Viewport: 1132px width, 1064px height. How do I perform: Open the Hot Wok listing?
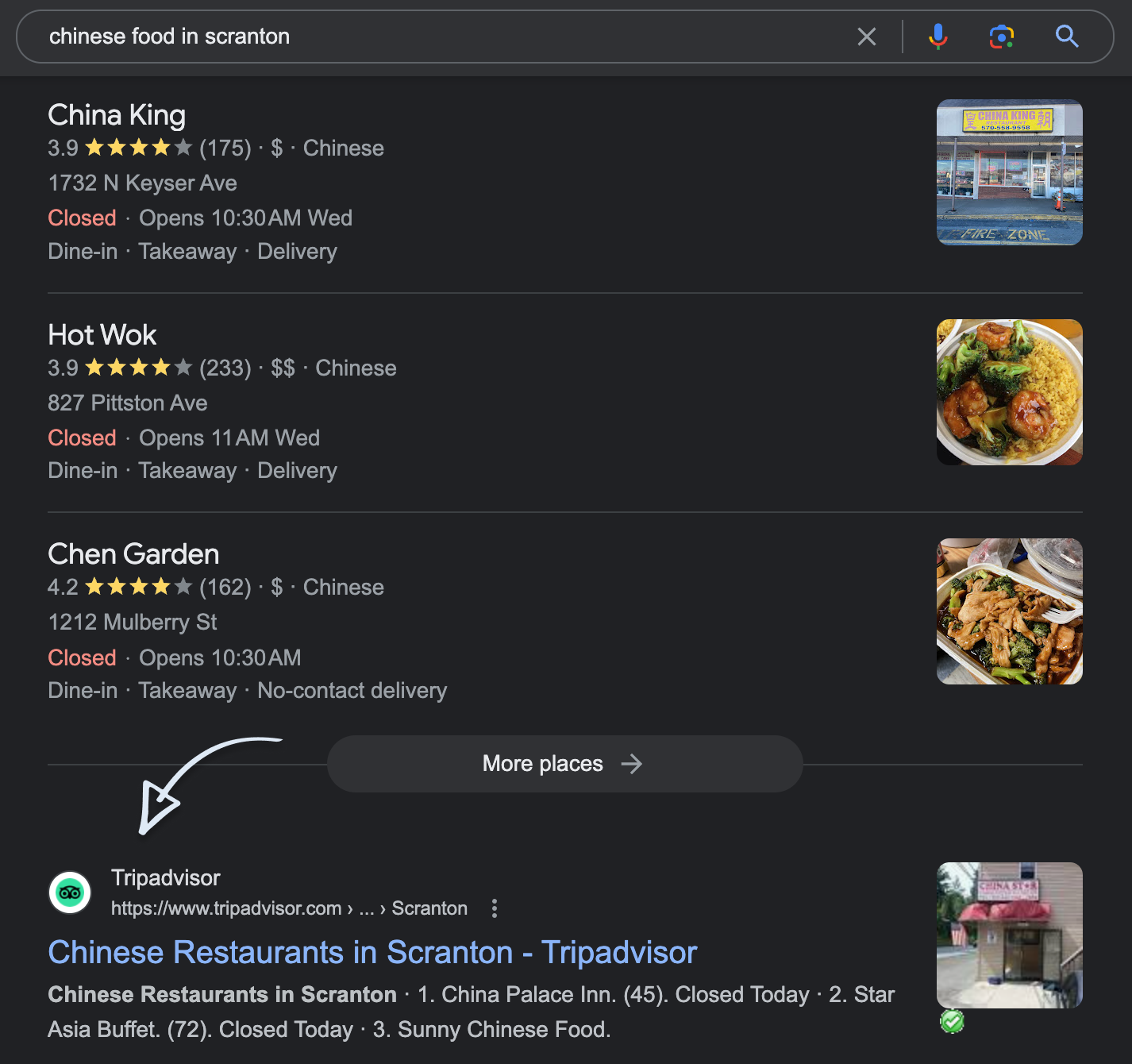tap(102, 335)
